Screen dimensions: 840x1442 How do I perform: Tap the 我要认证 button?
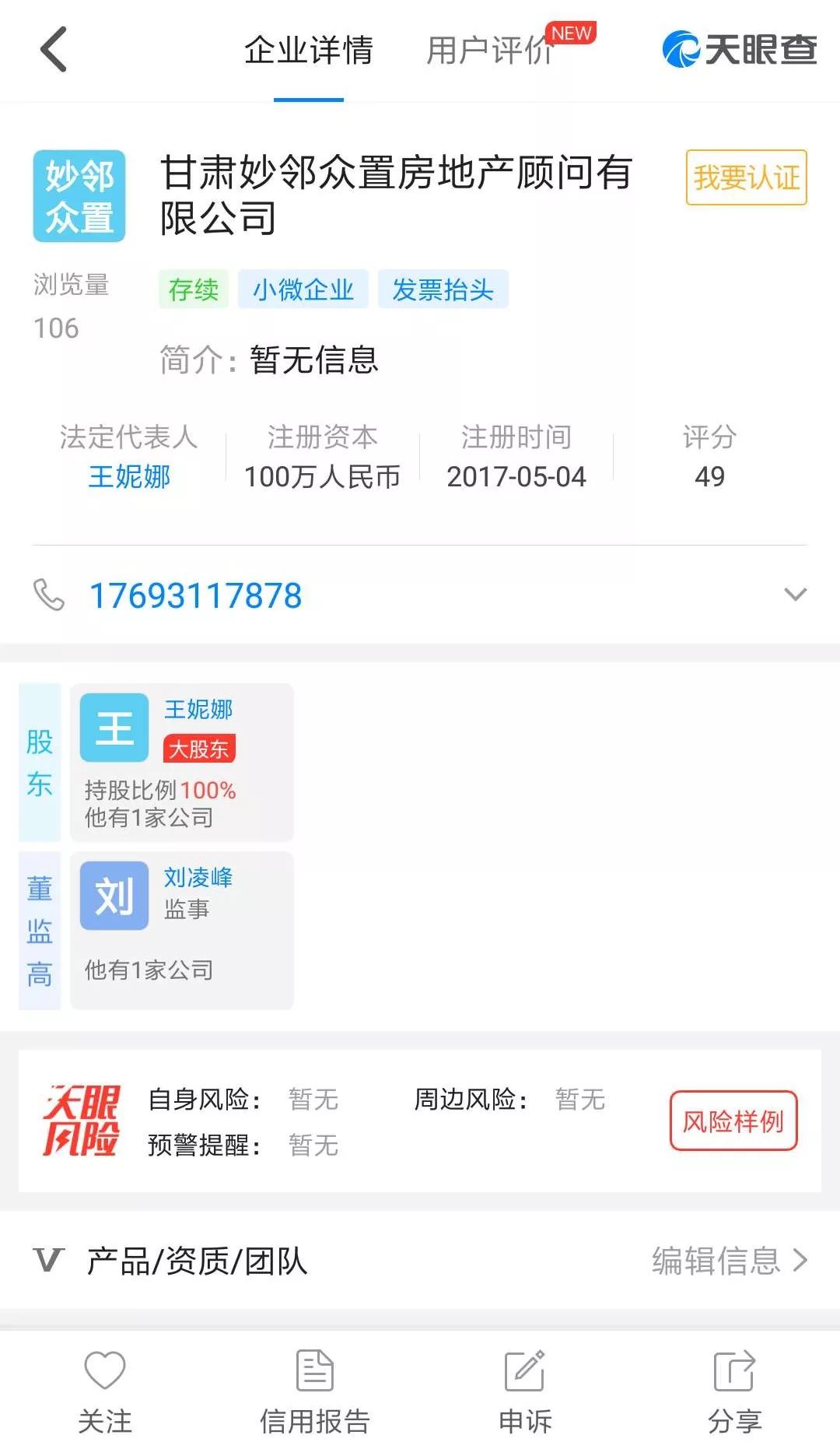(746, 177)
